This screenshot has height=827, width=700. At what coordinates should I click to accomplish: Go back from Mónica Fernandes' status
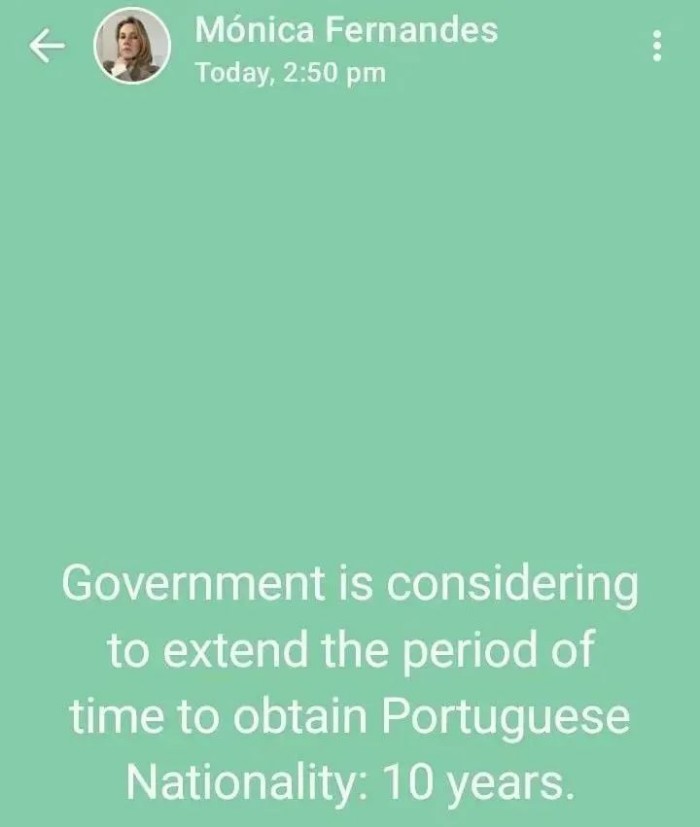click(47, 47)
